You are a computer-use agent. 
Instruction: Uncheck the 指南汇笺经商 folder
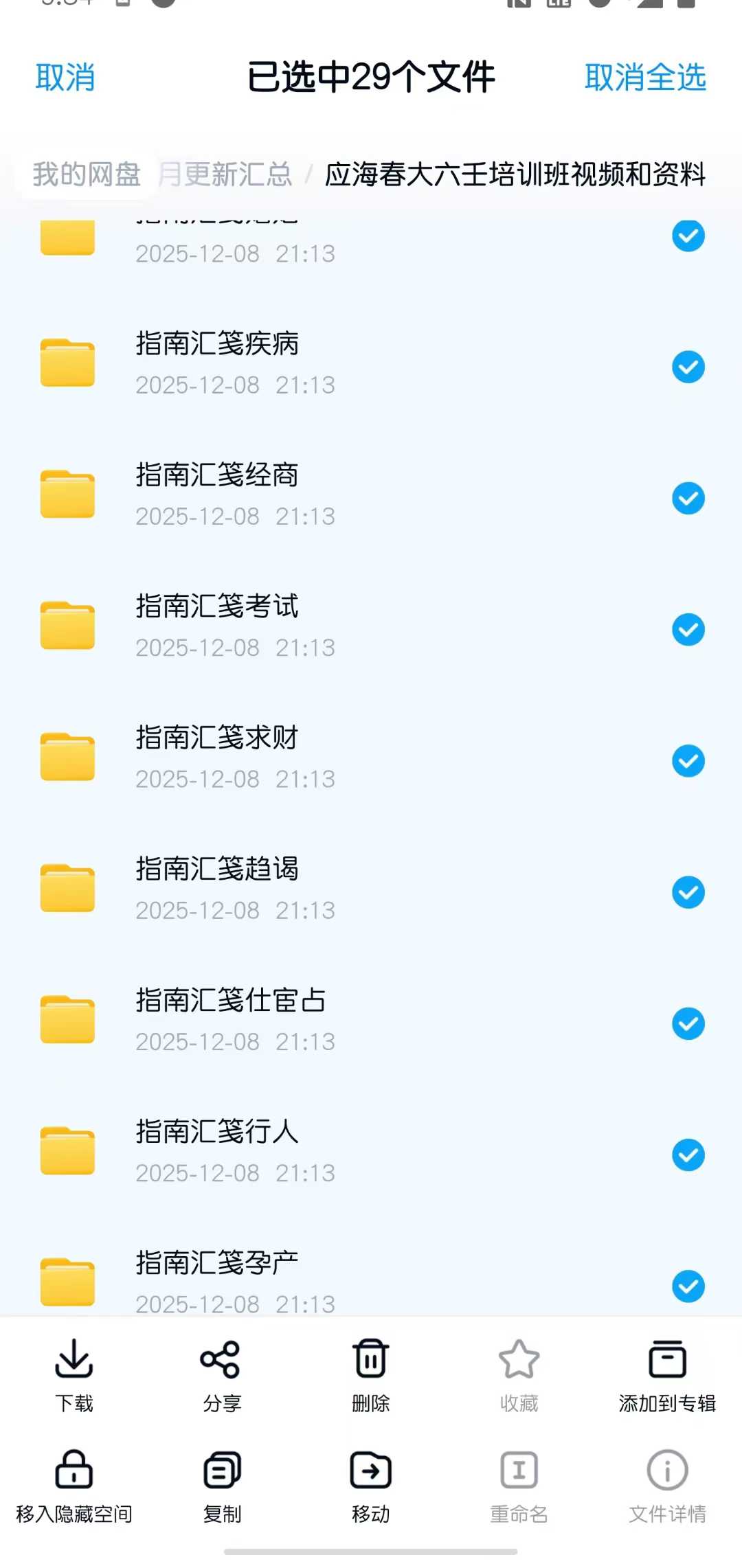[688, 499]
